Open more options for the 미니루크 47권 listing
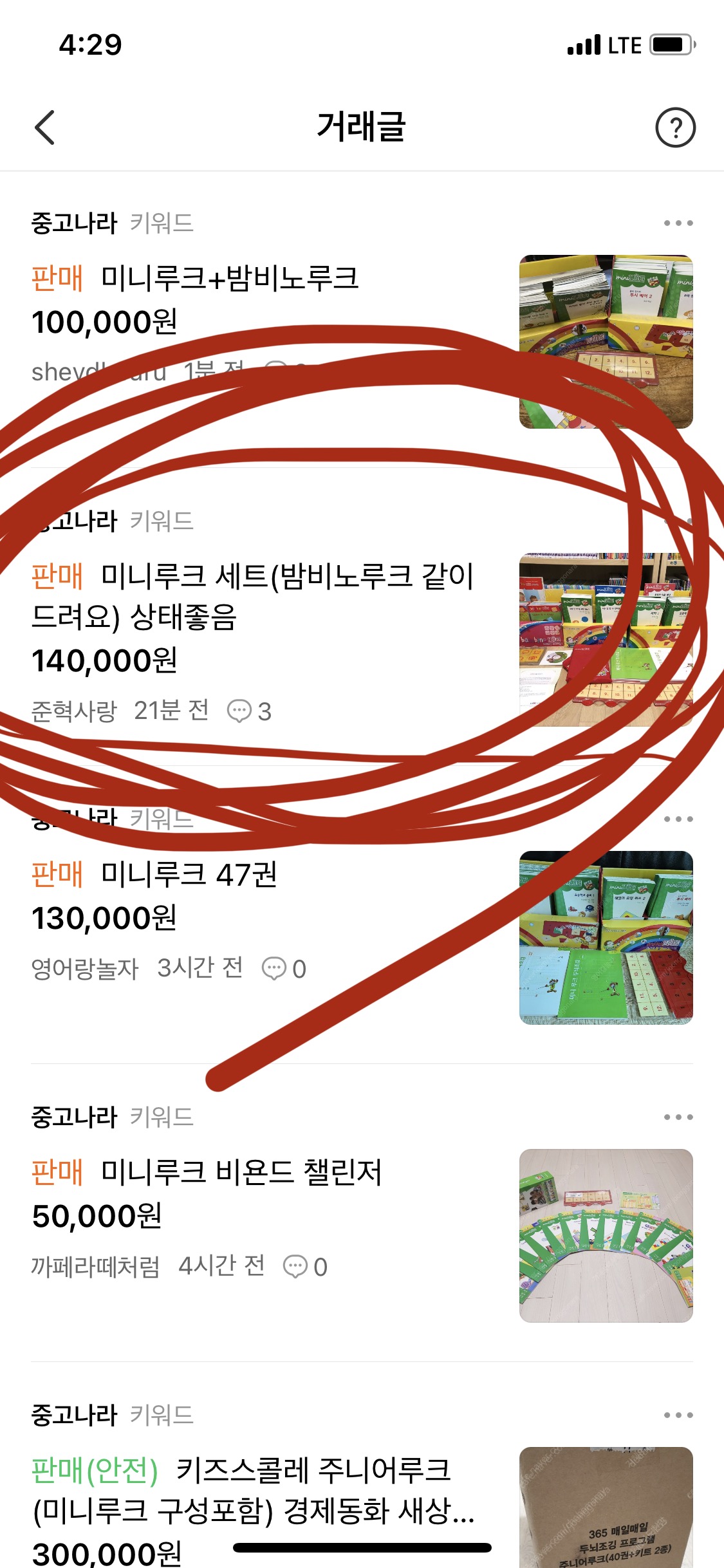Viewport: 724px width, 1568px height. [678, 819]
